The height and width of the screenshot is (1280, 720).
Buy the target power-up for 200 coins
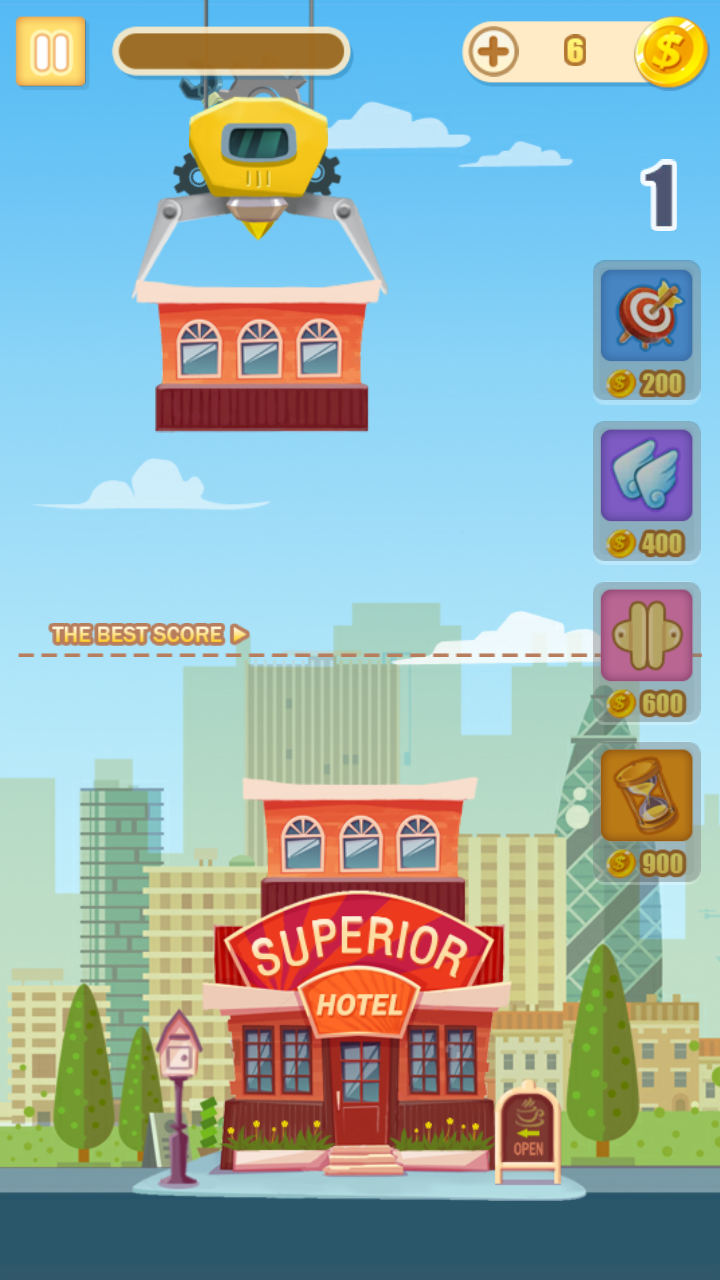[646, 331]
